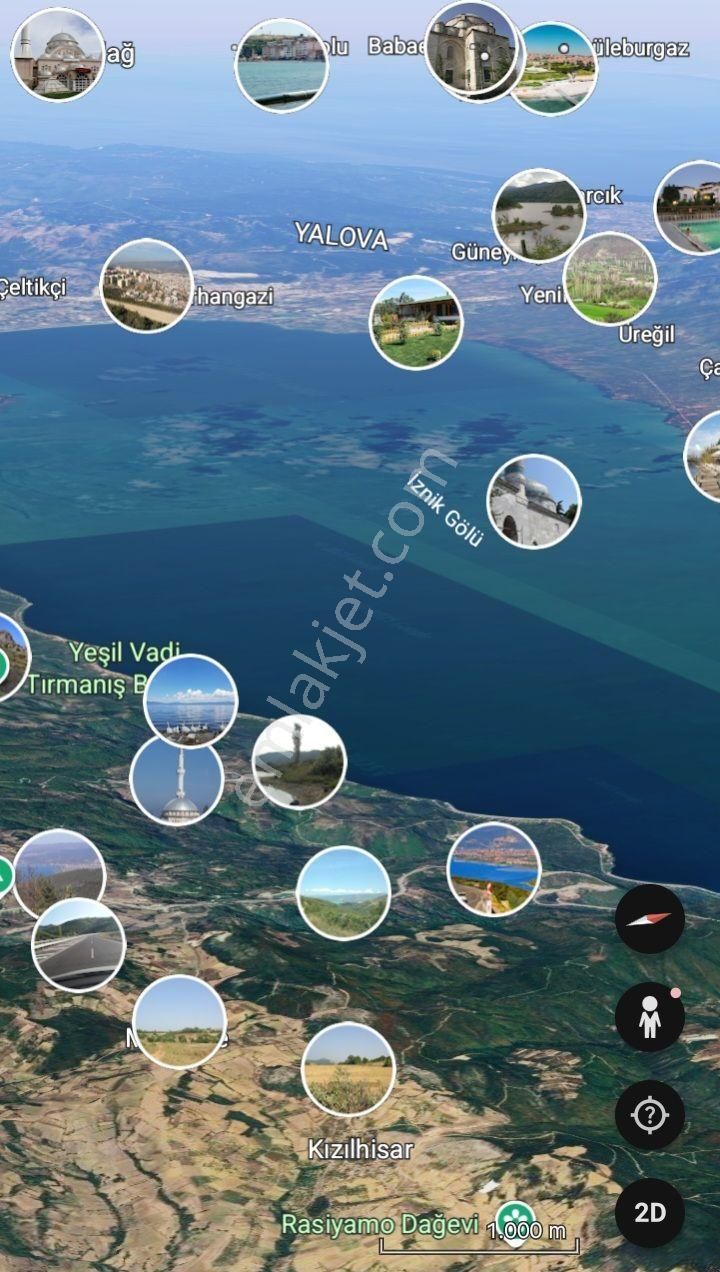Open the lakeside town photo near the shore

(494, 869)
